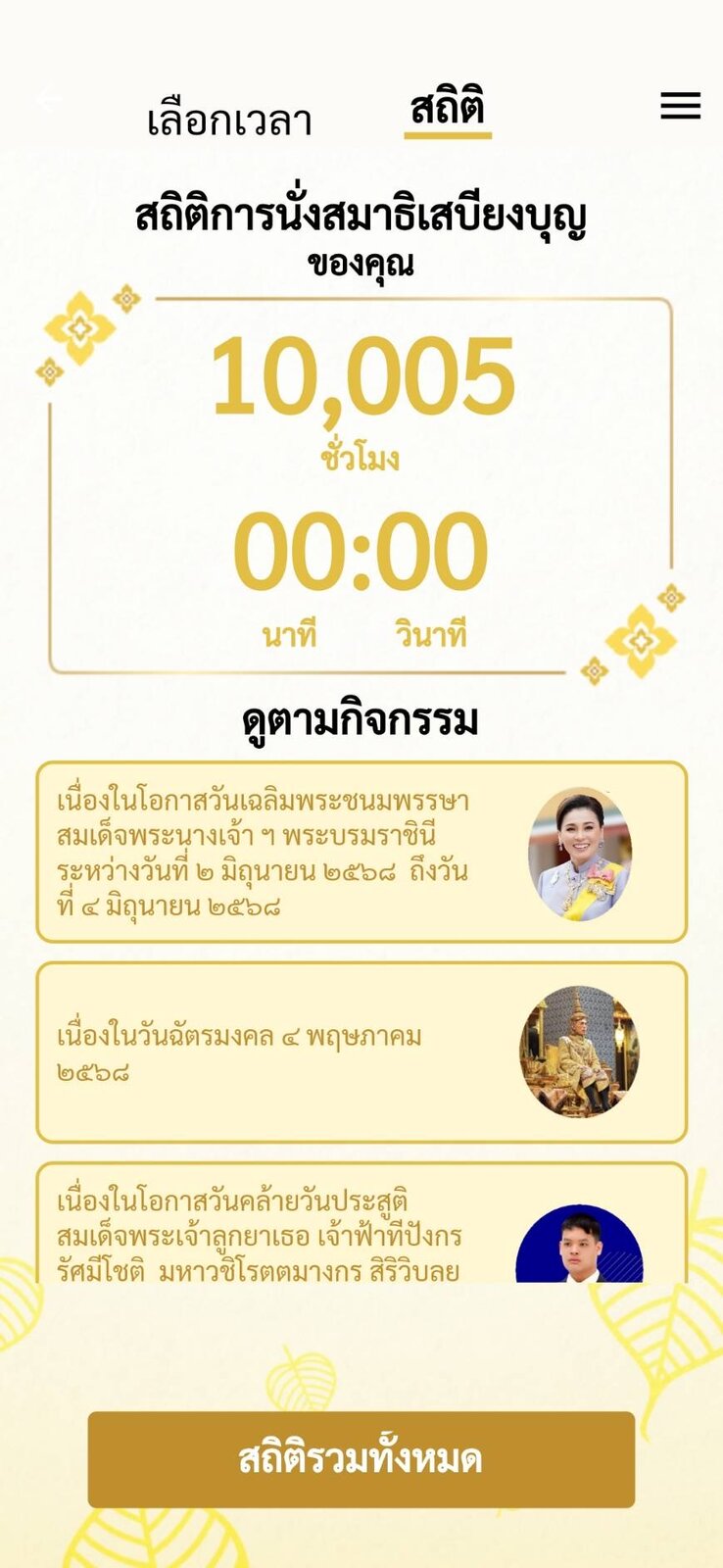
Task: Open the เจ้าฟ้าทีปังกรรัศมีโชติ birthday activity card
Action: (x=361, y=1225)
